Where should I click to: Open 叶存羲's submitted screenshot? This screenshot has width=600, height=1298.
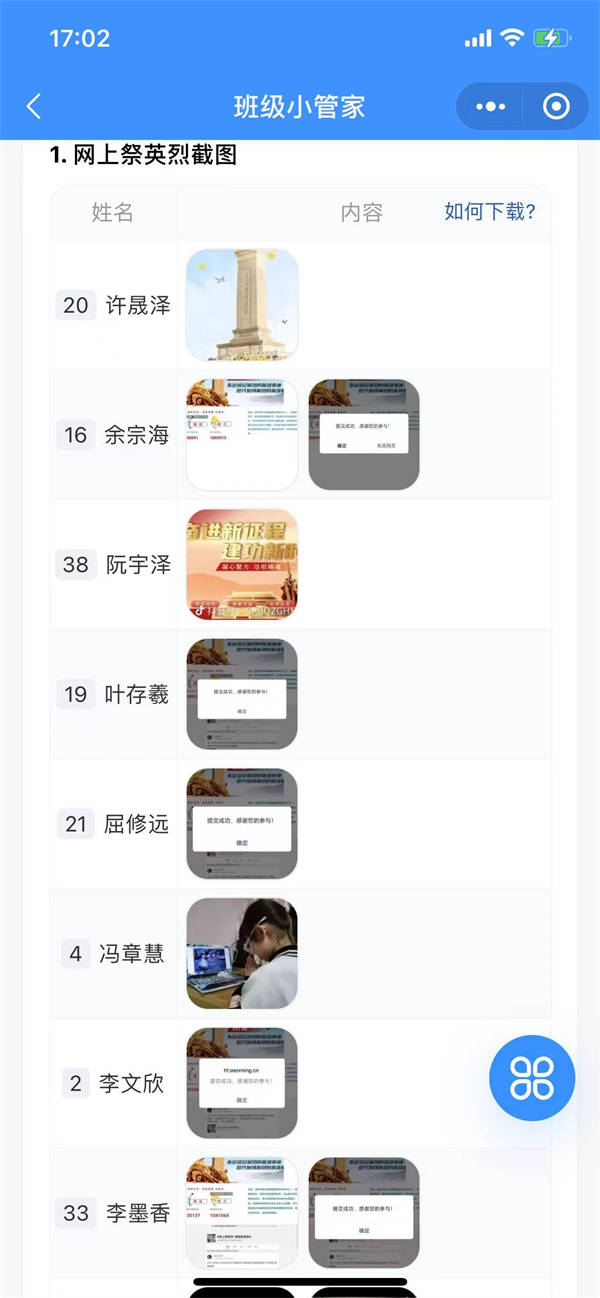click(x=242, y=695)
